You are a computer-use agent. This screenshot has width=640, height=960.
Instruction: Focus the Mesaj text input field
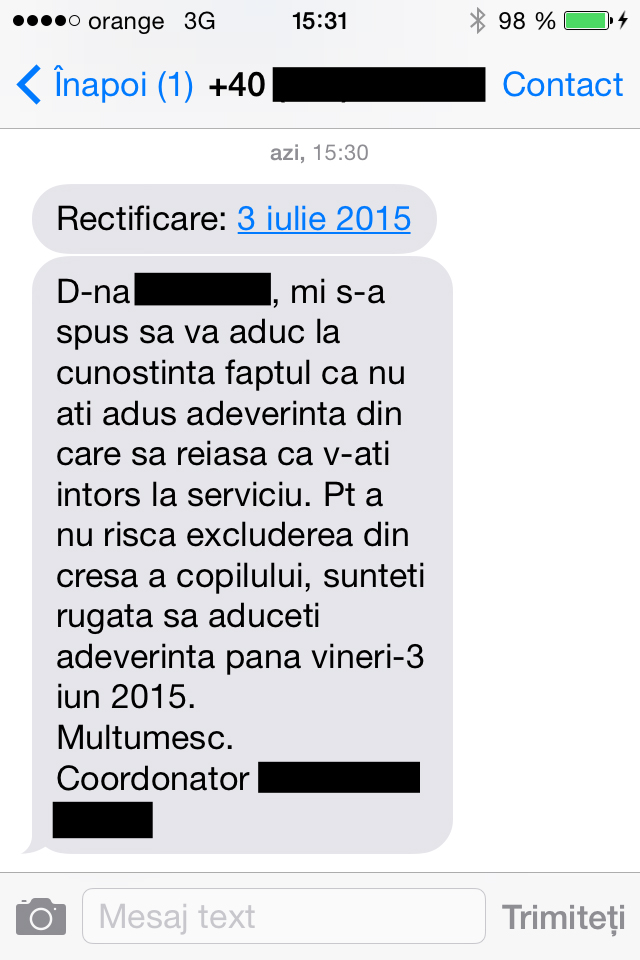click(283, 916)
